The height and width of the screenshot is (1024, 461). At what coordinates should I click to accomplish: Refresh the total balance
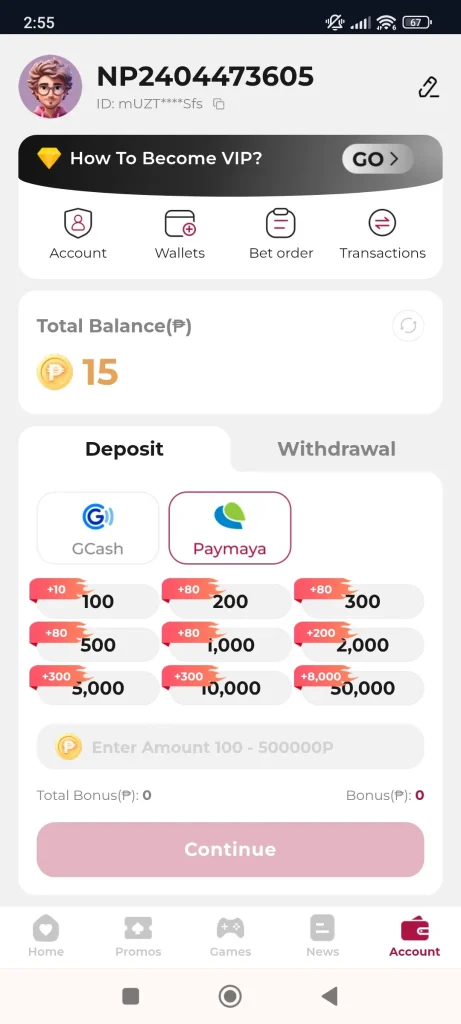click(408, 326)
